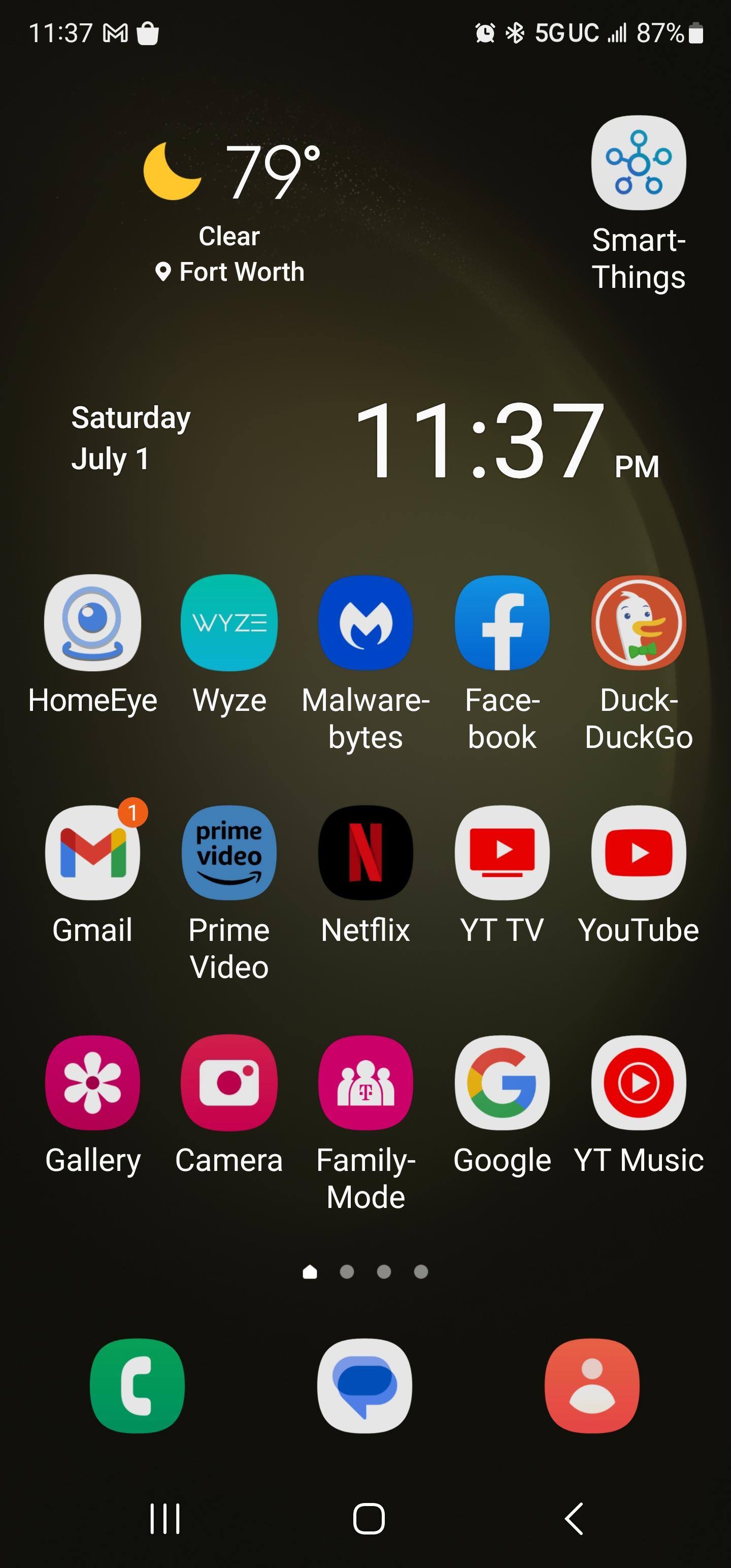Open the Wyze app
Image resolution: width=731 pixels, height=1568 pixels.
(229, 623)
